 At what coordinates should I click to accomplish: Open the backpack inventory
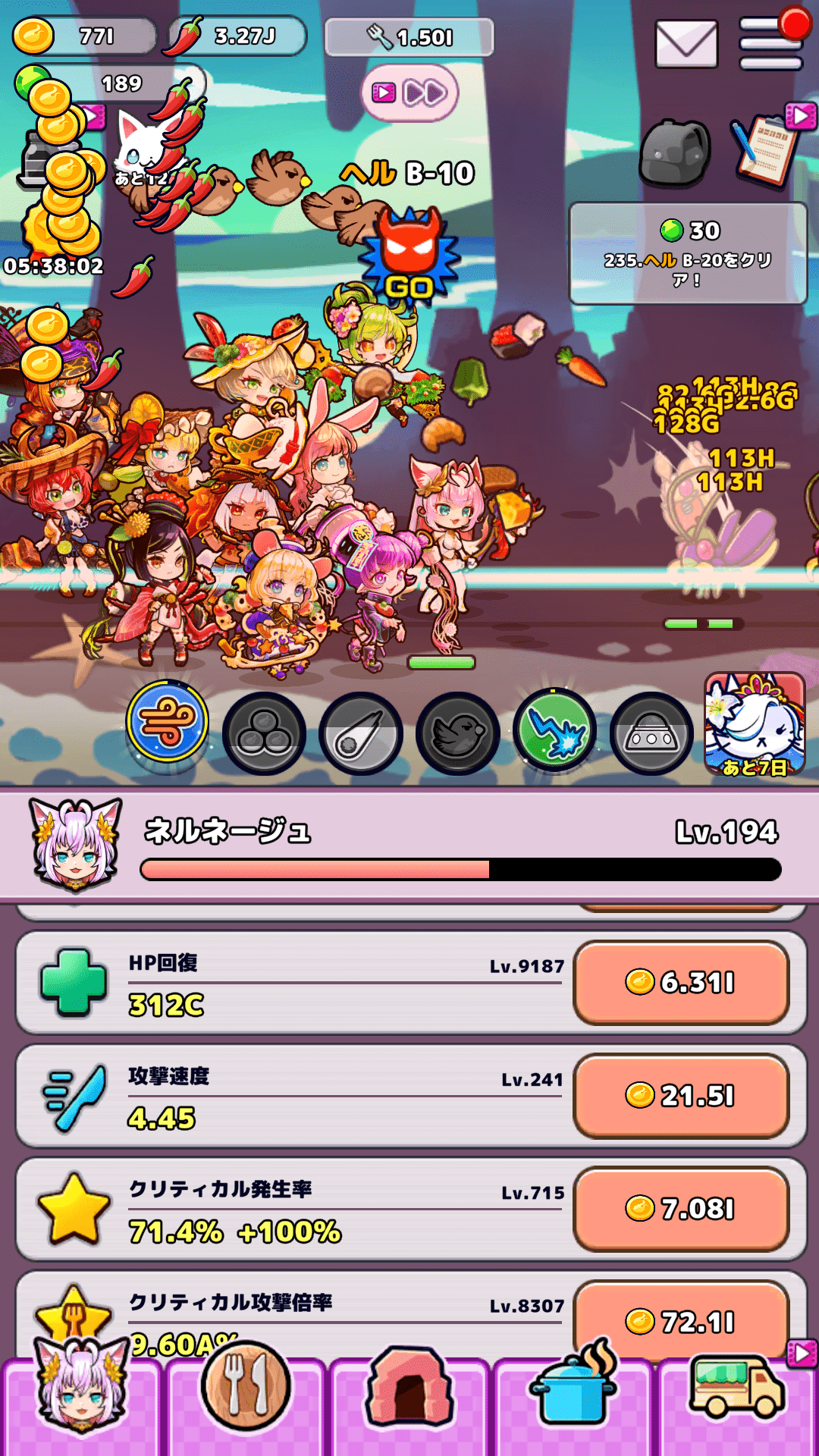674,153
